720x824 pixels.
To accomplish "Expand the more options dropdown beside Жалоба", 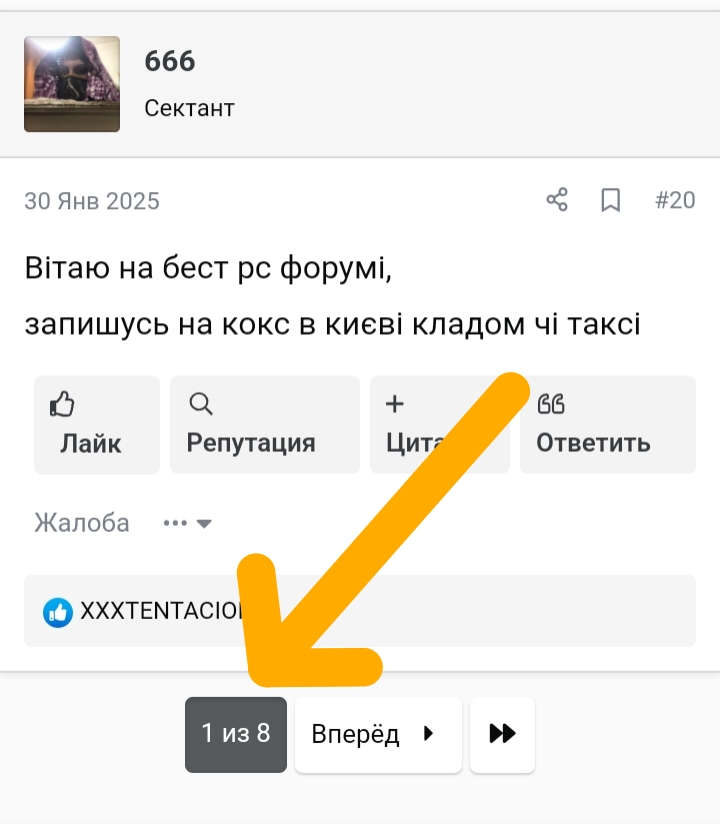I will [x=188, y=523].
